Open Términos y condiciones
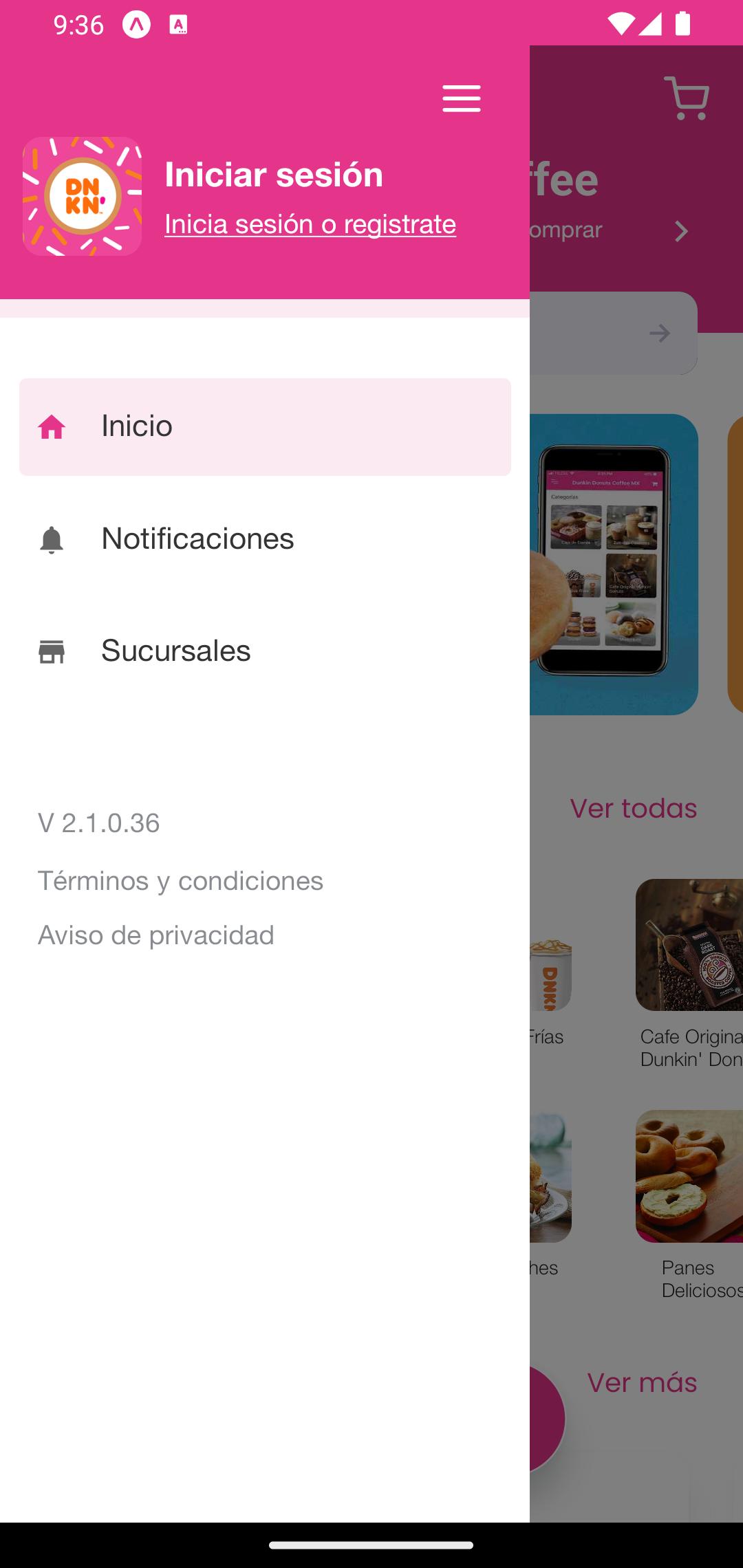Image resolution: width=743 pixels, height=1568 pixels. (180, 881)
